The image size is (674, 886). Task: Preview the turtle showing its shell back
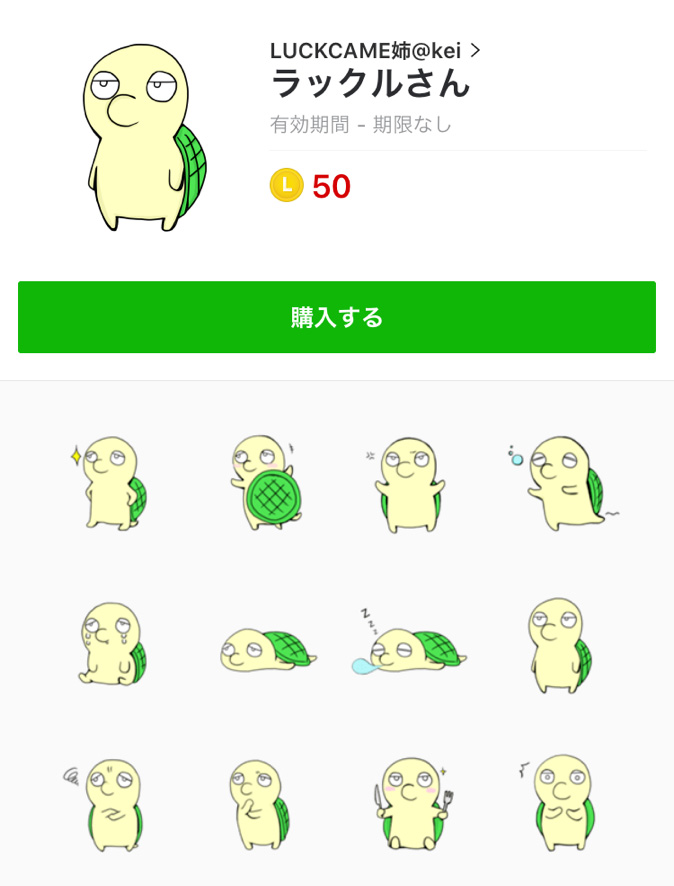point(263,484)
